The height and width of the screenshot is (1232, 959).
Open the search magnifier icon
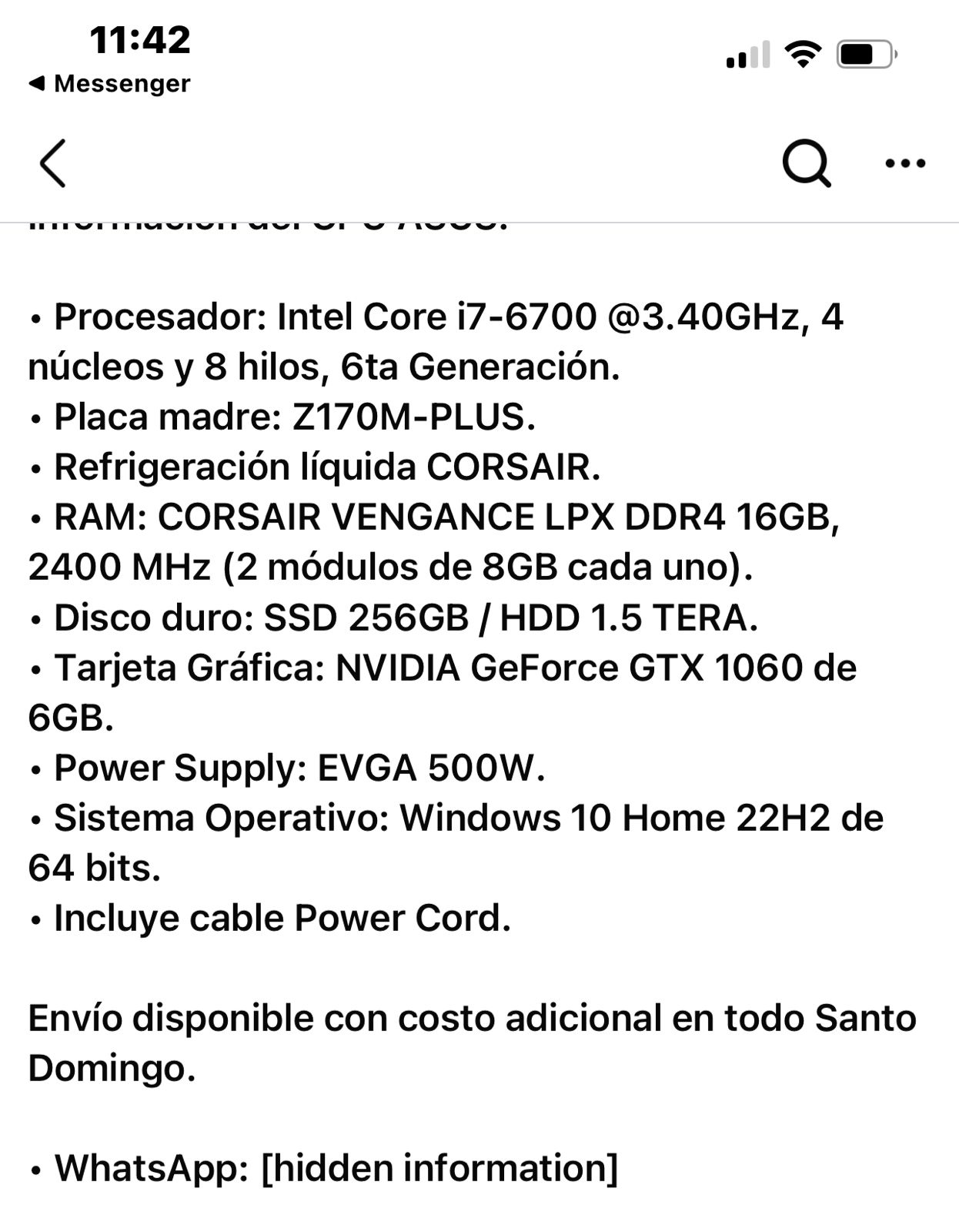tap(806, 163)
